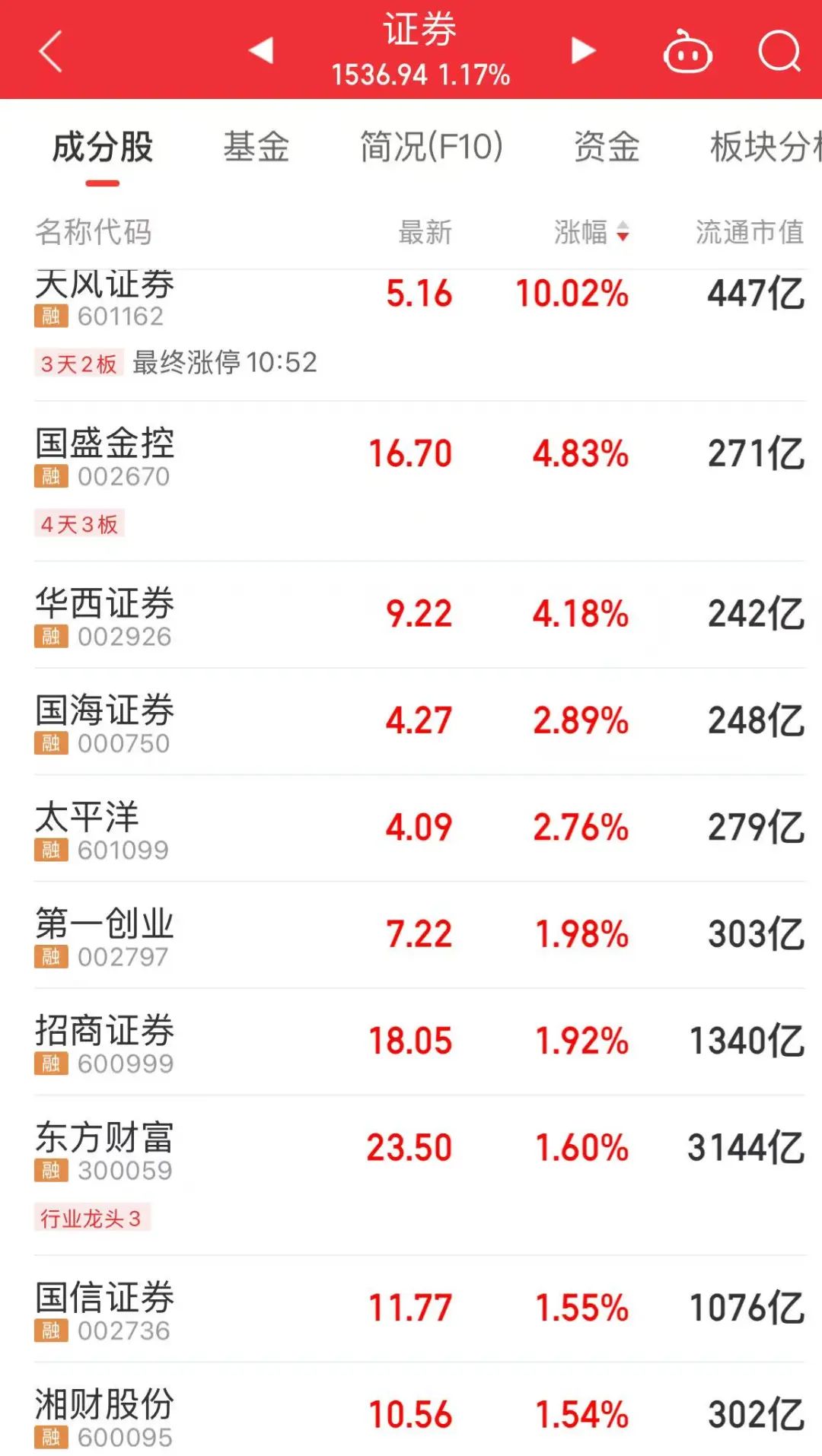Open search with the magnifier icon
This screenshot has width=822, height=1456.
pos(779,52)
